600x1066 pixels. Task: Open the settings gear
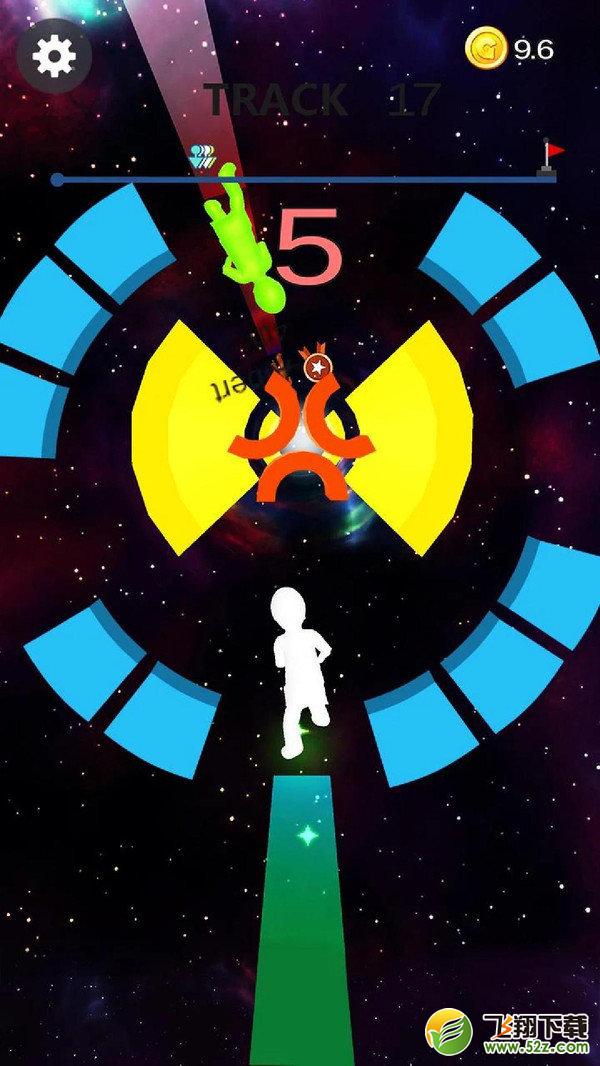[54, 55]
